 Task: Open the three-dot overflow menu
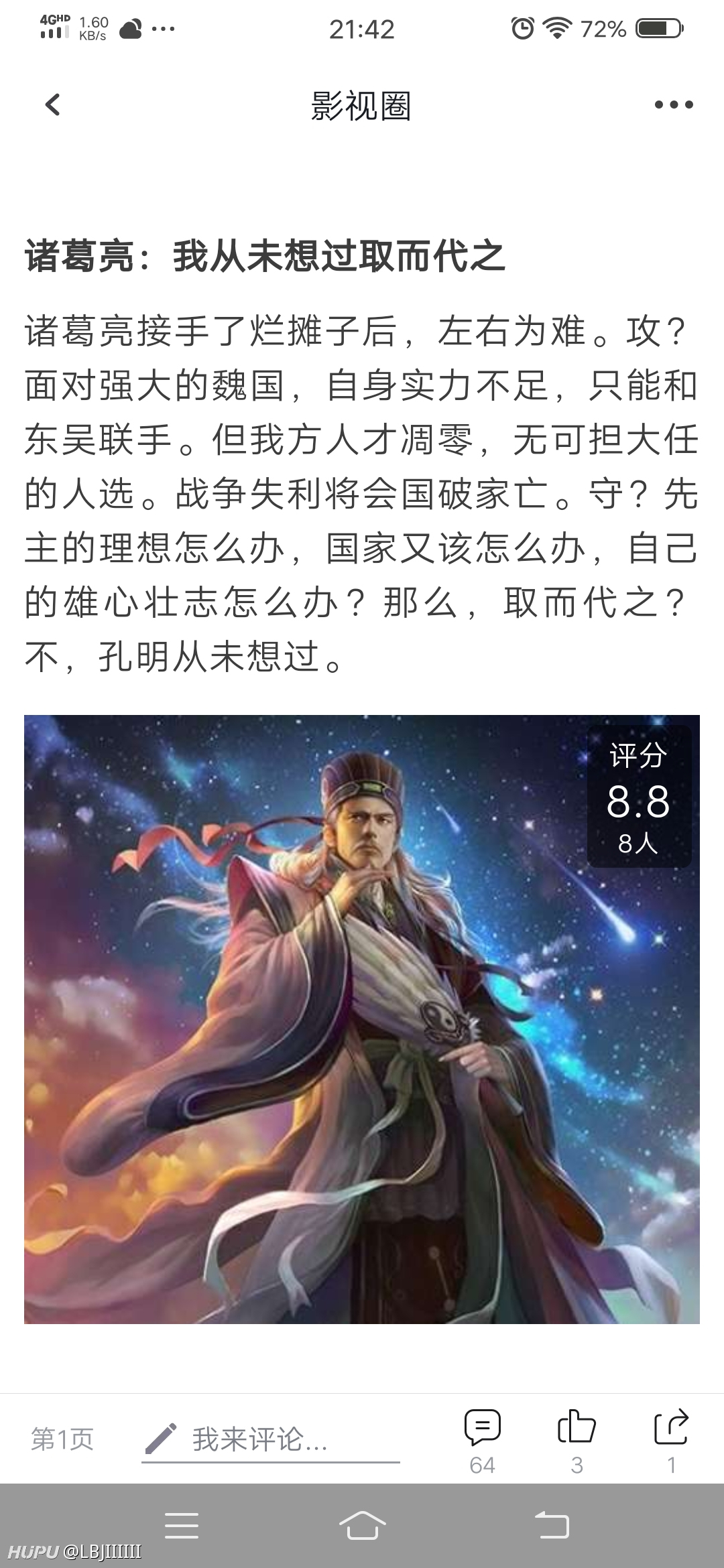[x=674, y=105]
